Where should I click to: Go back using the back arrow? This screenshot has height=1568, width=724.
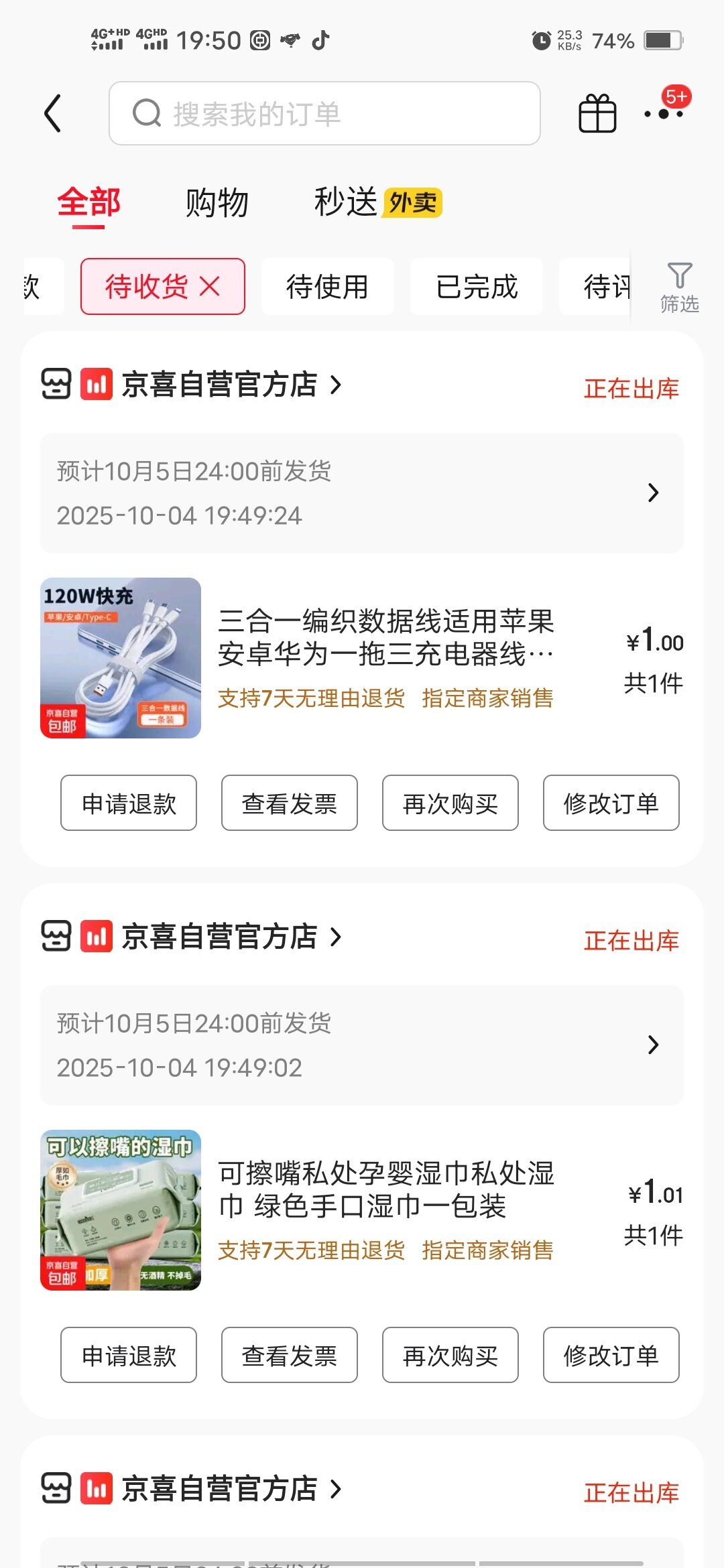(53, 113)
